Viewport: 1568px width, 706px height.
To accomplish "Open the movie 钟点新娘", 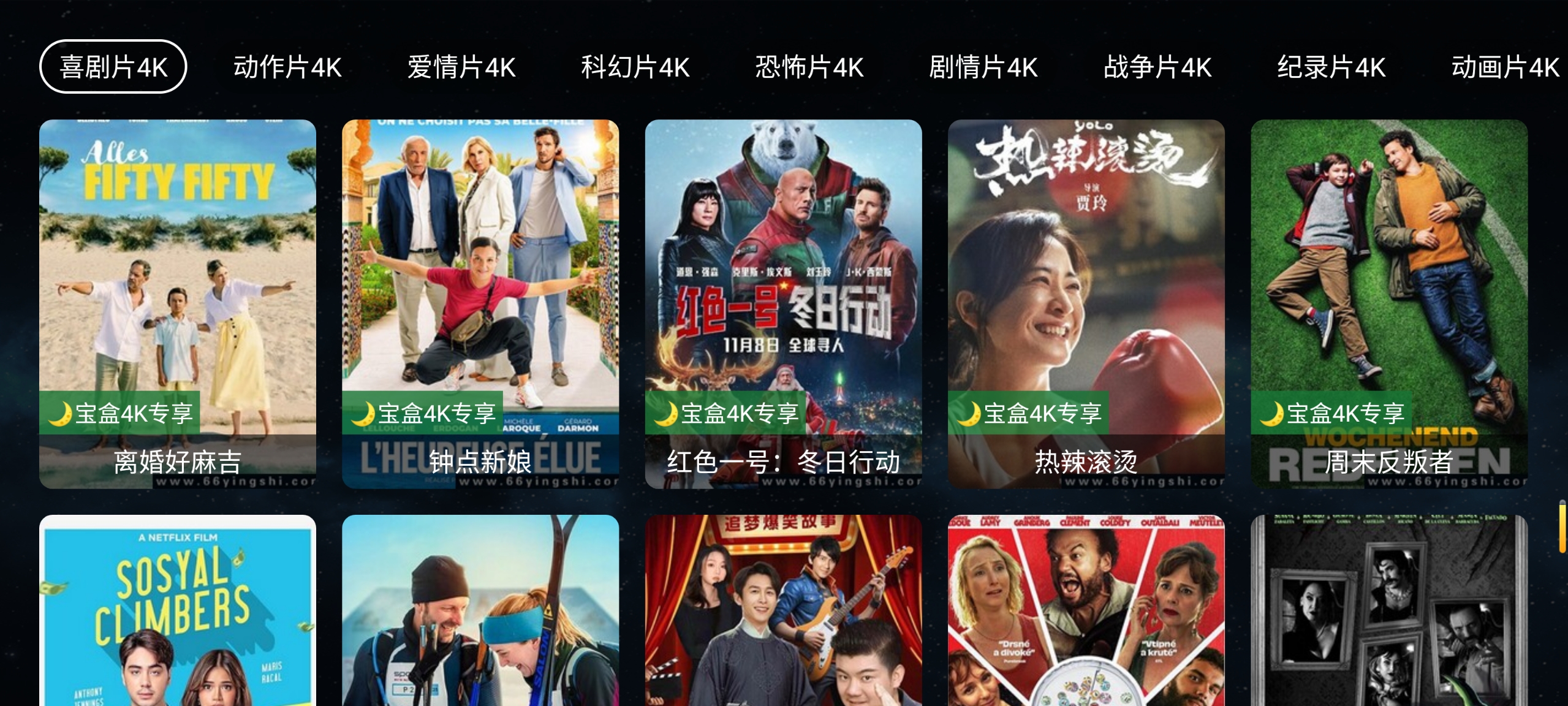I will [x=480, y=303].
